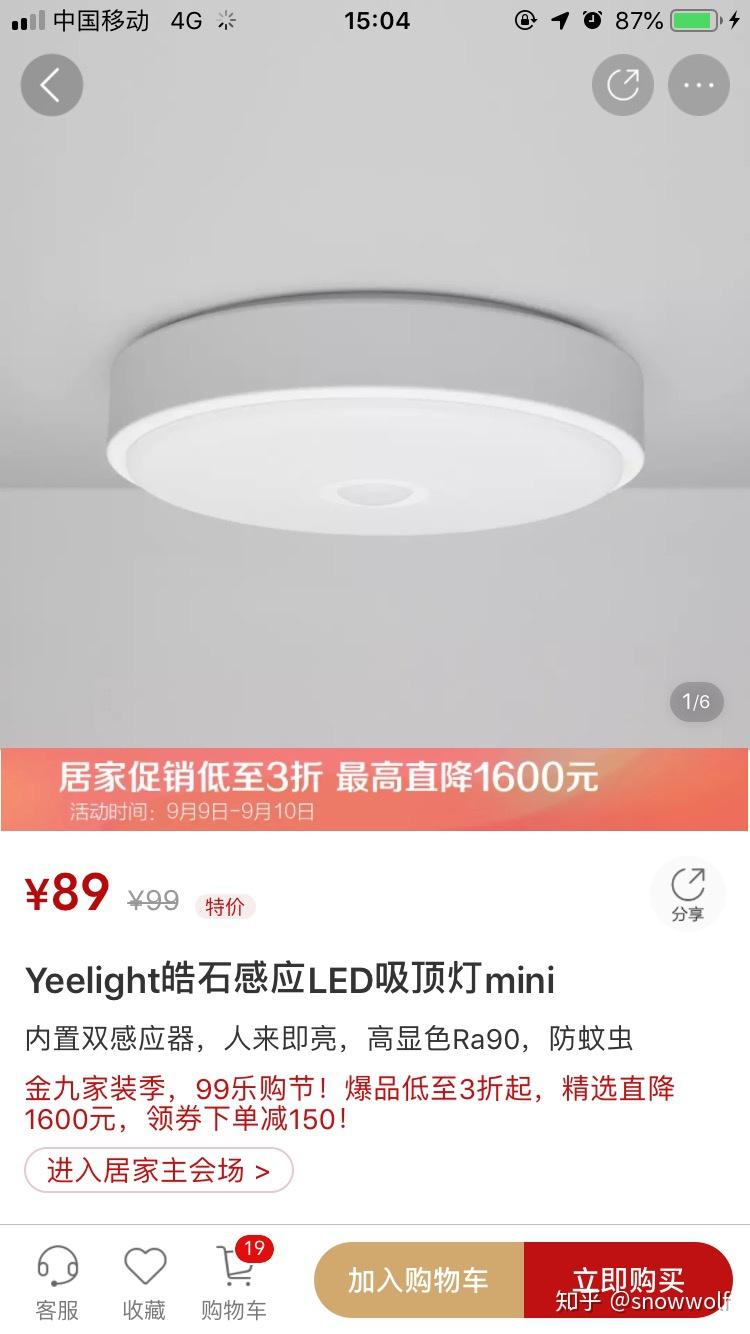Open the share icon at top right
This screenshot has width=750, height=1334.
(622, 85)
